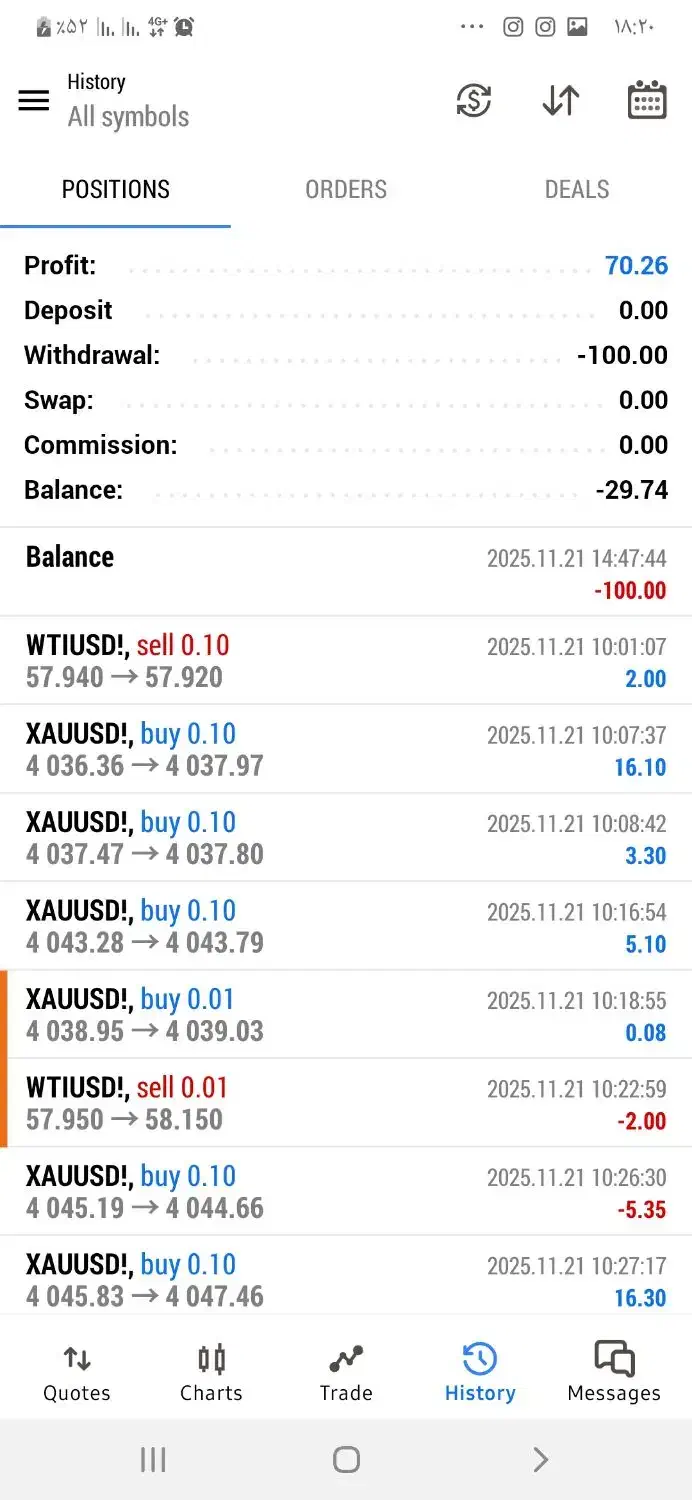Open the calendar date range picker
This screenshot has height=1500, width=692.
tap(647, 100)
